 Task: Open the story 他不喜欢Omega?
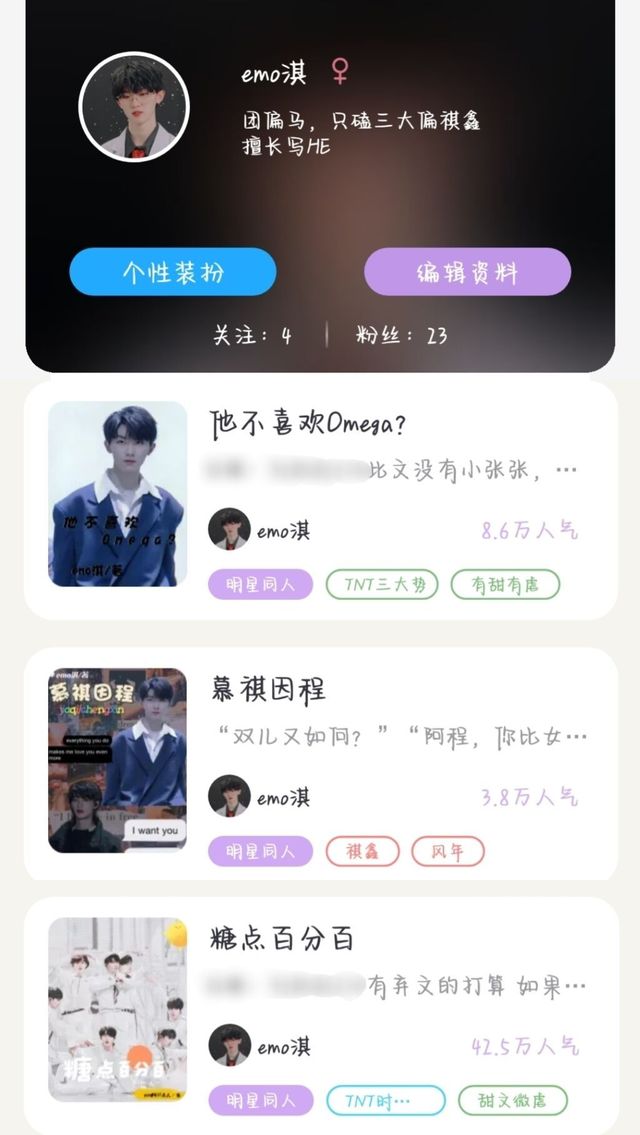(309, 426)
